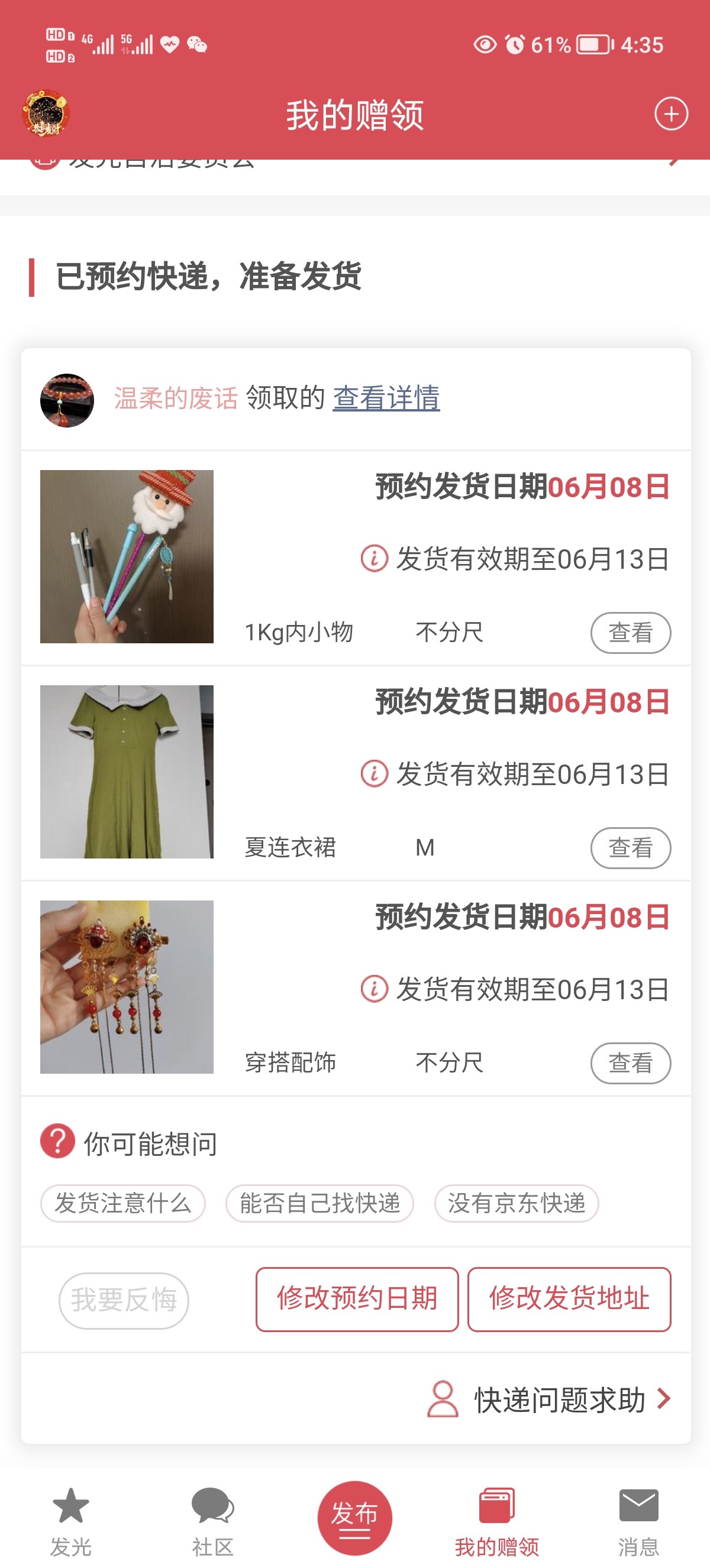Tap 查看 for the 夏连衣裙 item
Image resolution: width=710 pixels, height=1568 pixels.
(630, 847)
